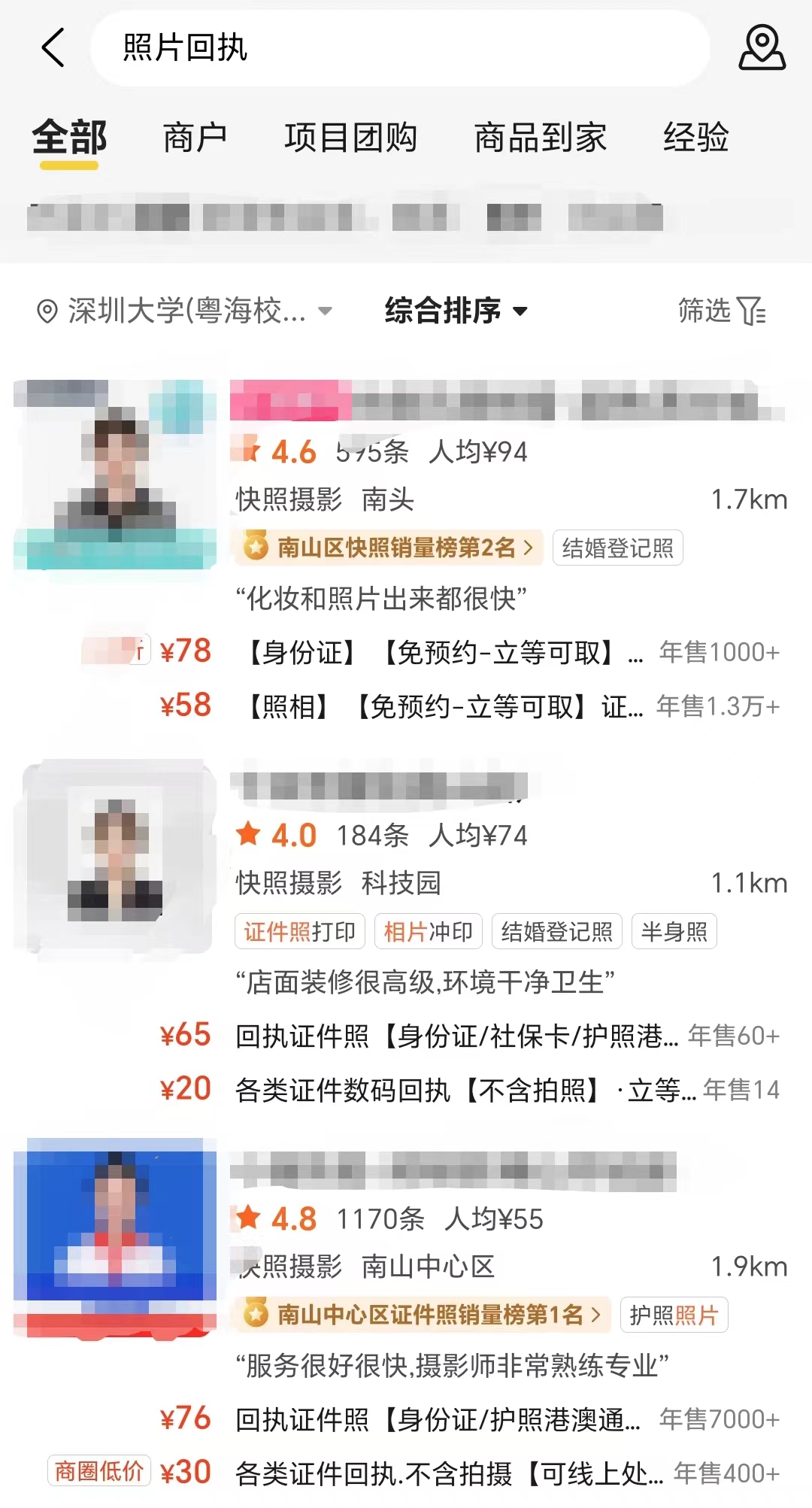Open 南山中心区证件照销量榜第1名 ranking link
This screenshot has width=812, height=1508.
(x=423, y=1314)
